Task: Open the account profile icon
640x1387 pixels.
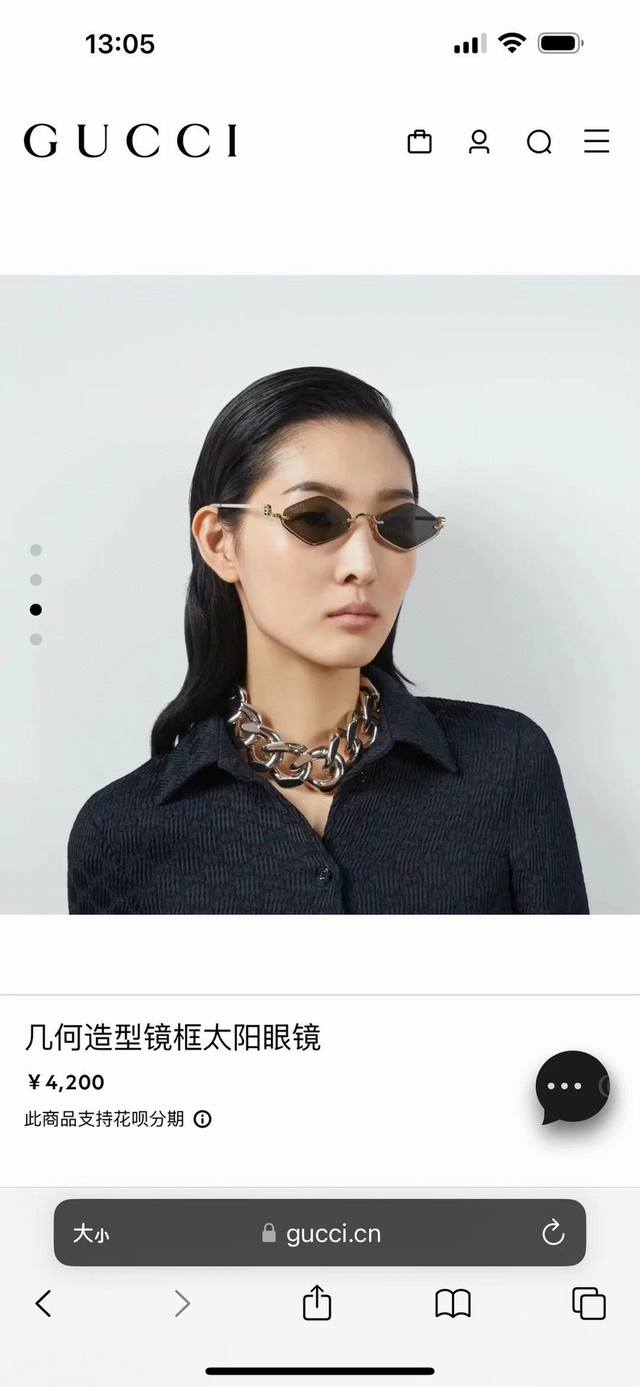Action: pos(479,142)
